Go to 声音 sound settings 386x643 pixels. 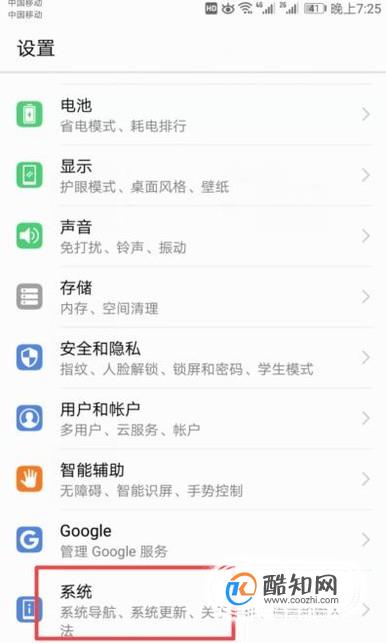coord(193,236)
